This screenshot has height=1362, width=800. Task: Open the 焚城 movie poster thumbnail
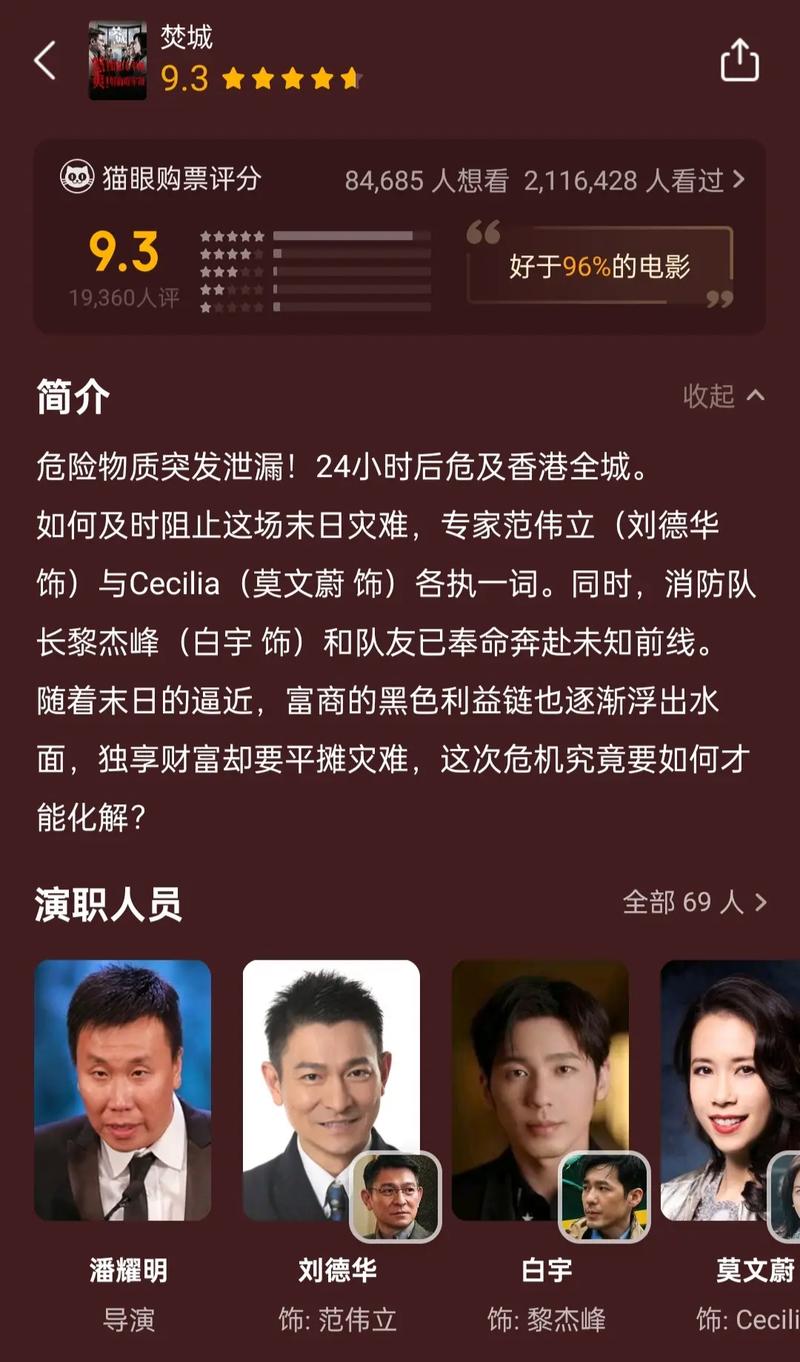117,61
